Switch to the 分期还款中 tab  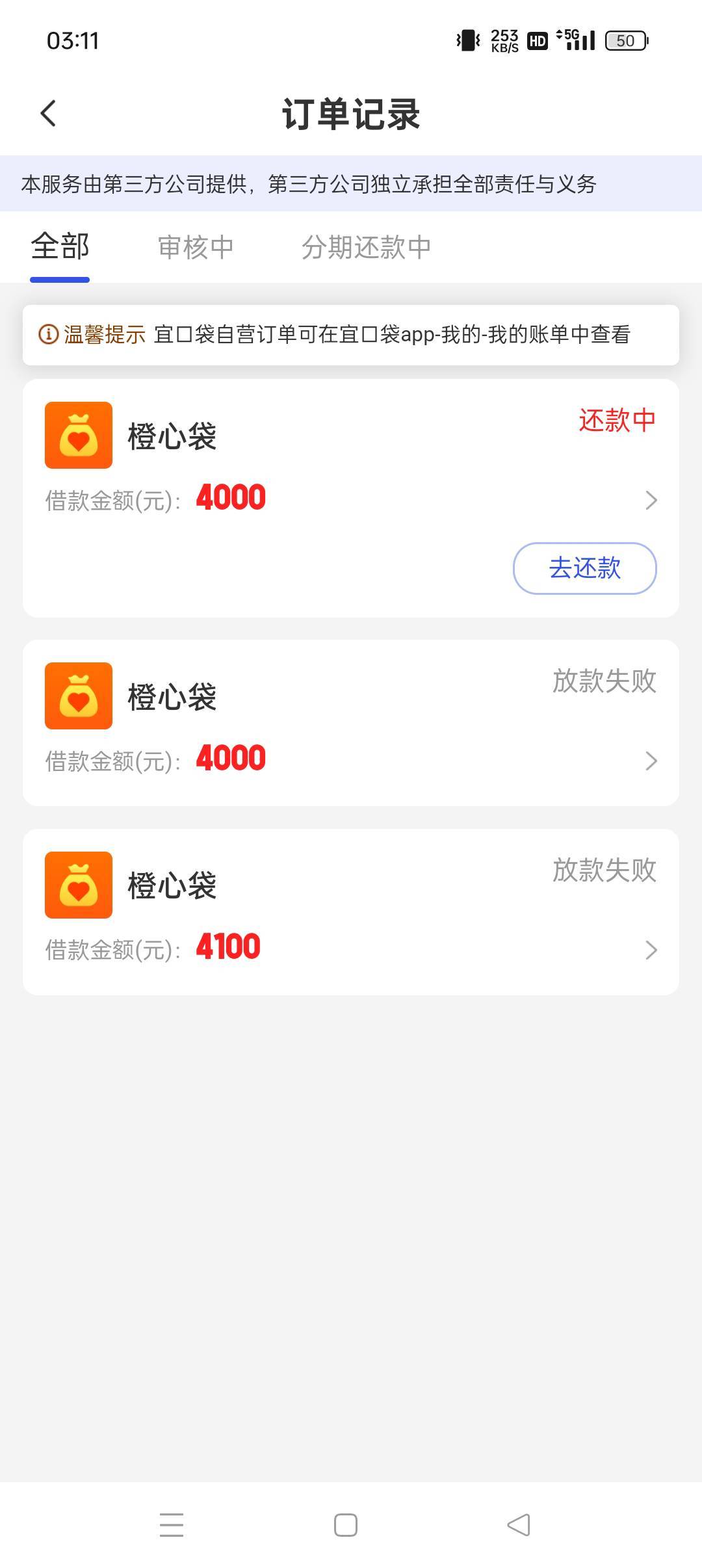click(366, 248)
